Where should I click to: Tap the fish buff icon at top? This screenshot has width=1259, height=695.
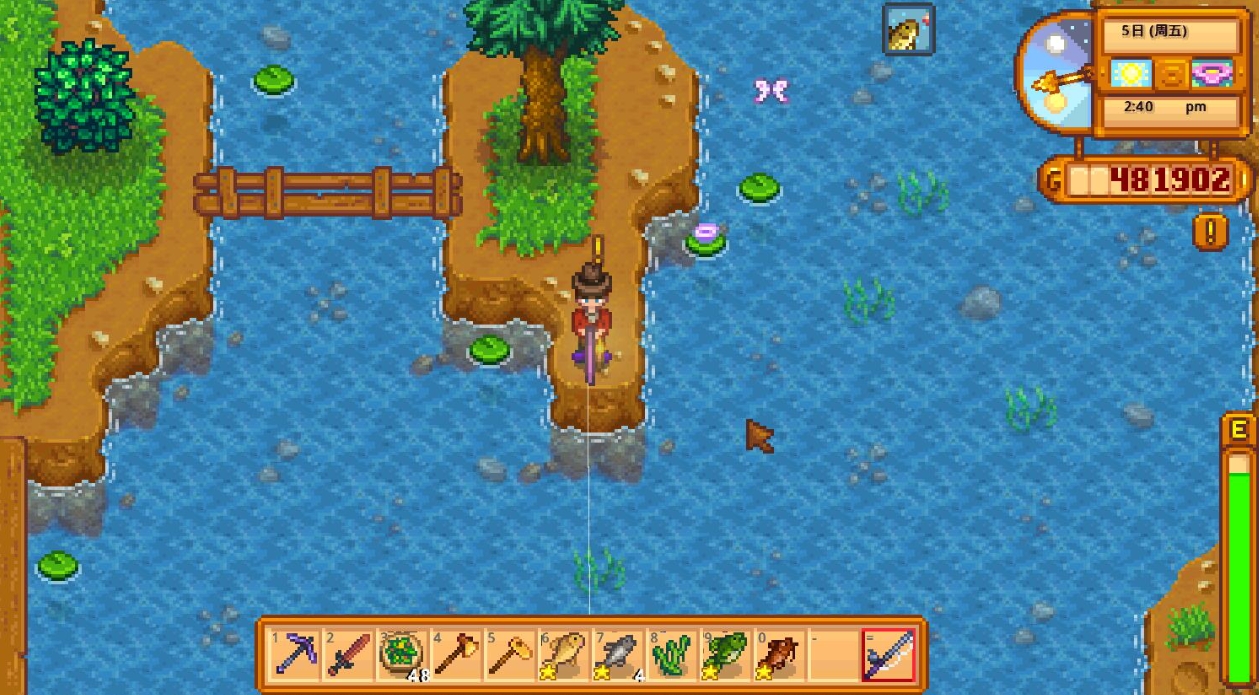(x=908, y=30)
